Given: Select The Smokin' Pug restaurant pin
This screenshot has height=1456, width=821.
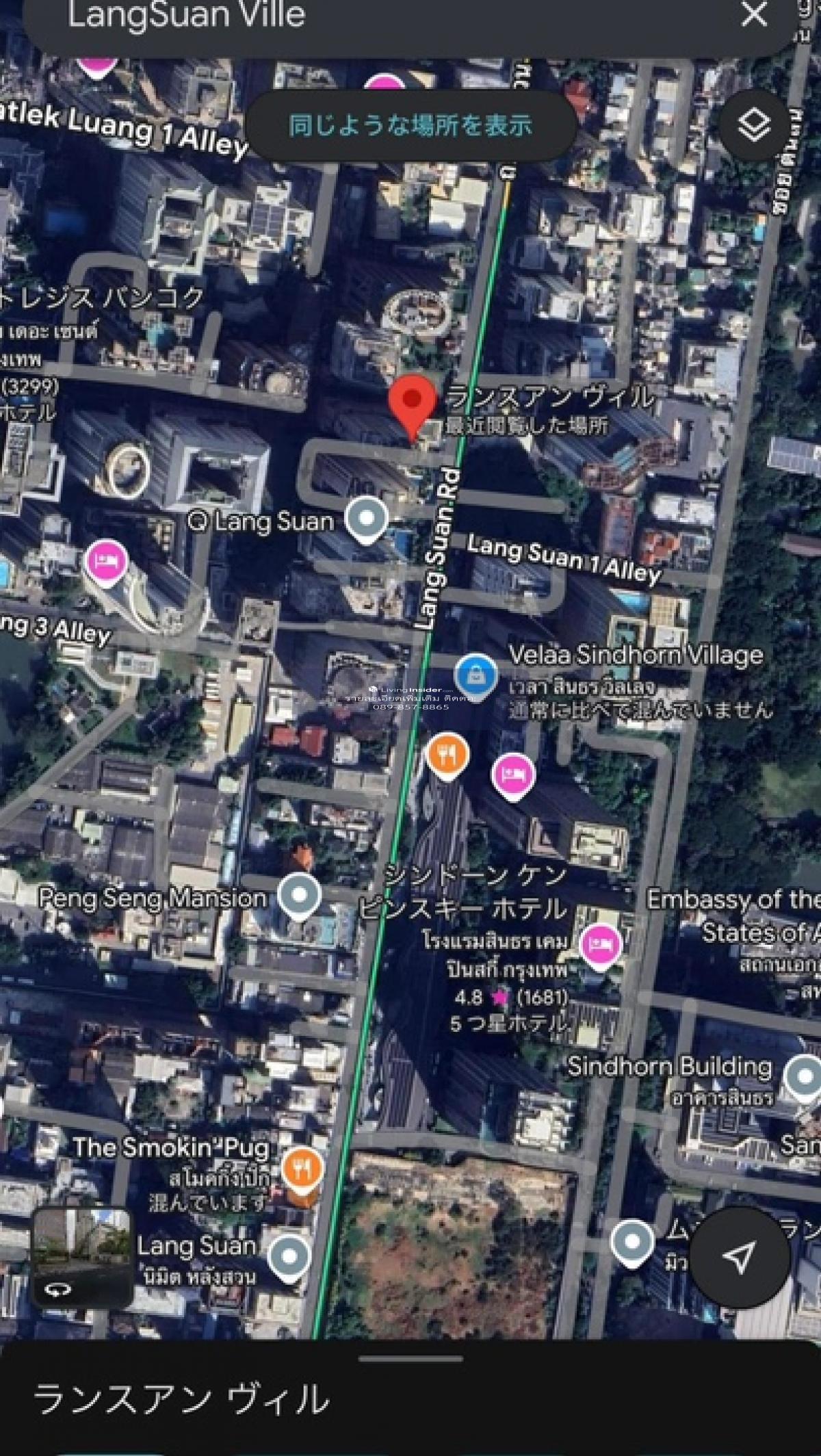Looking at the screenshot, I should [x=302, y=1169].
